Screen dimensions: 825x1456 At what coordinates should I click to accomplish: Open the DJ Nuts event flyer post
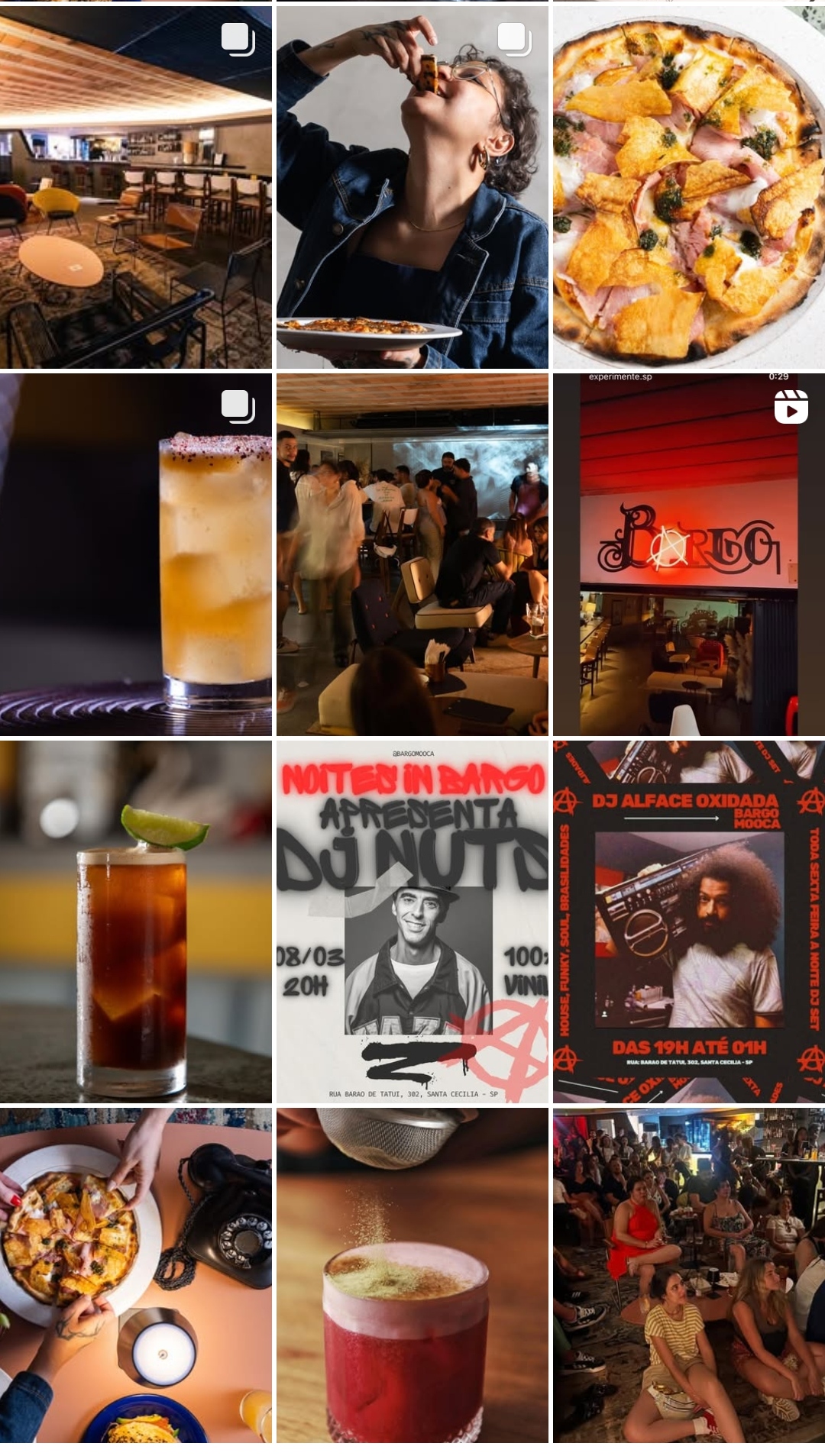point(412,922)
